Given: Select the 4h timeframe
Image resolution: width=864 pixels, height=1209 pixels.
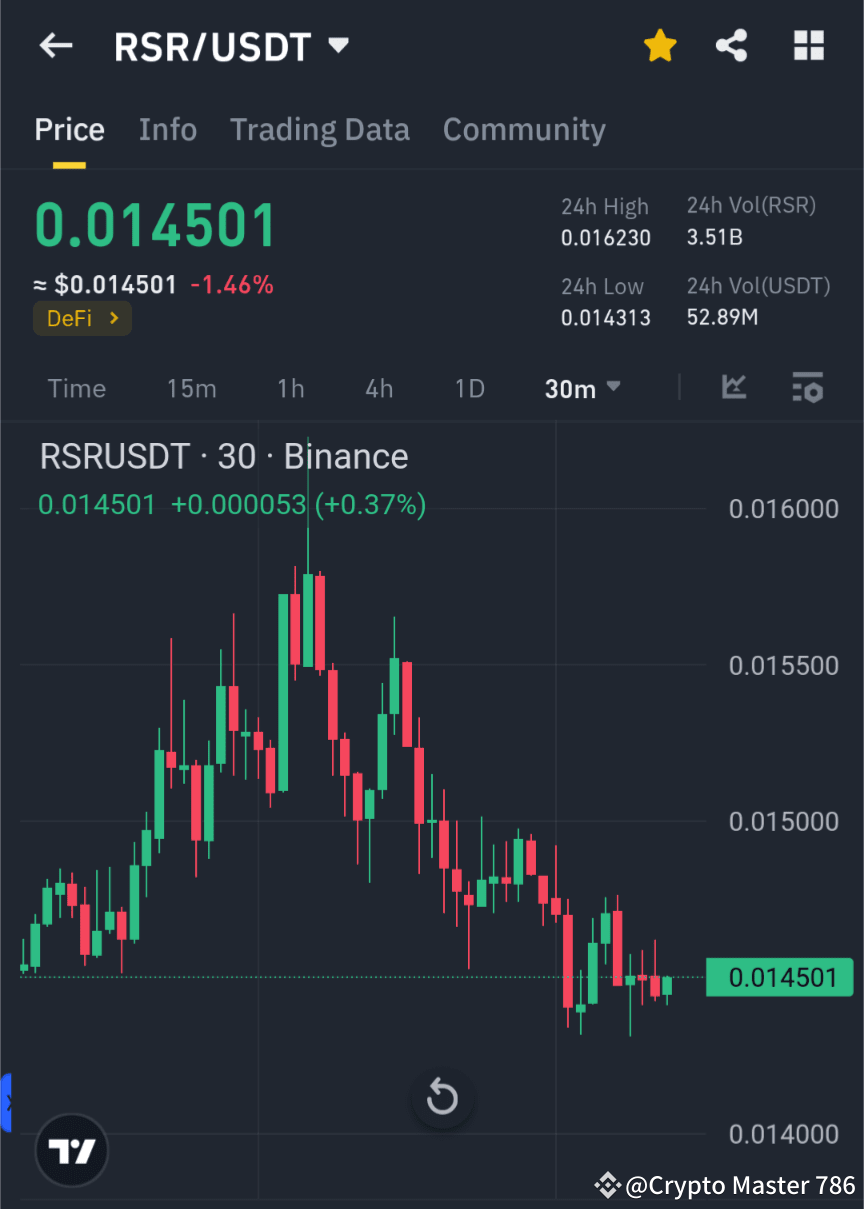Looking at the screenshot, I should [x=379, y=389].
